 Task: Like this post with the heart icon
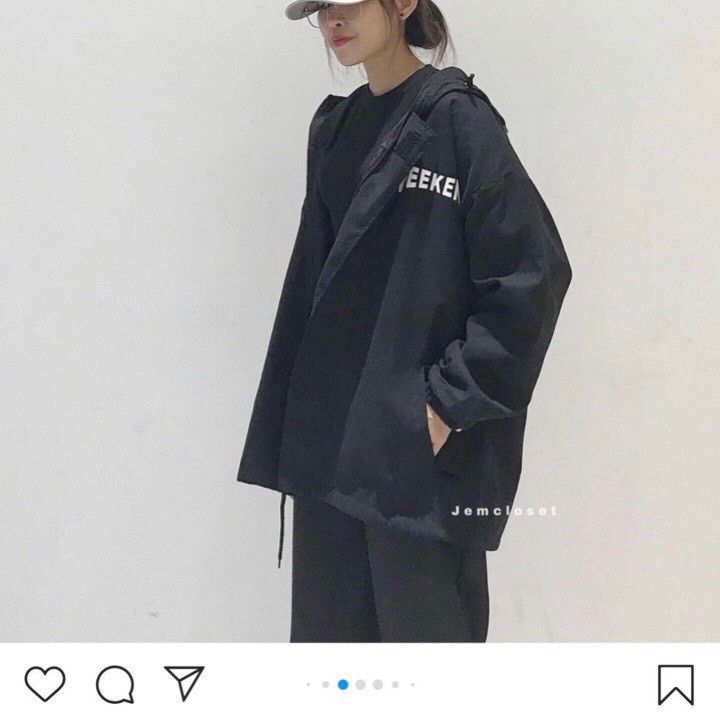click(45, 684)
